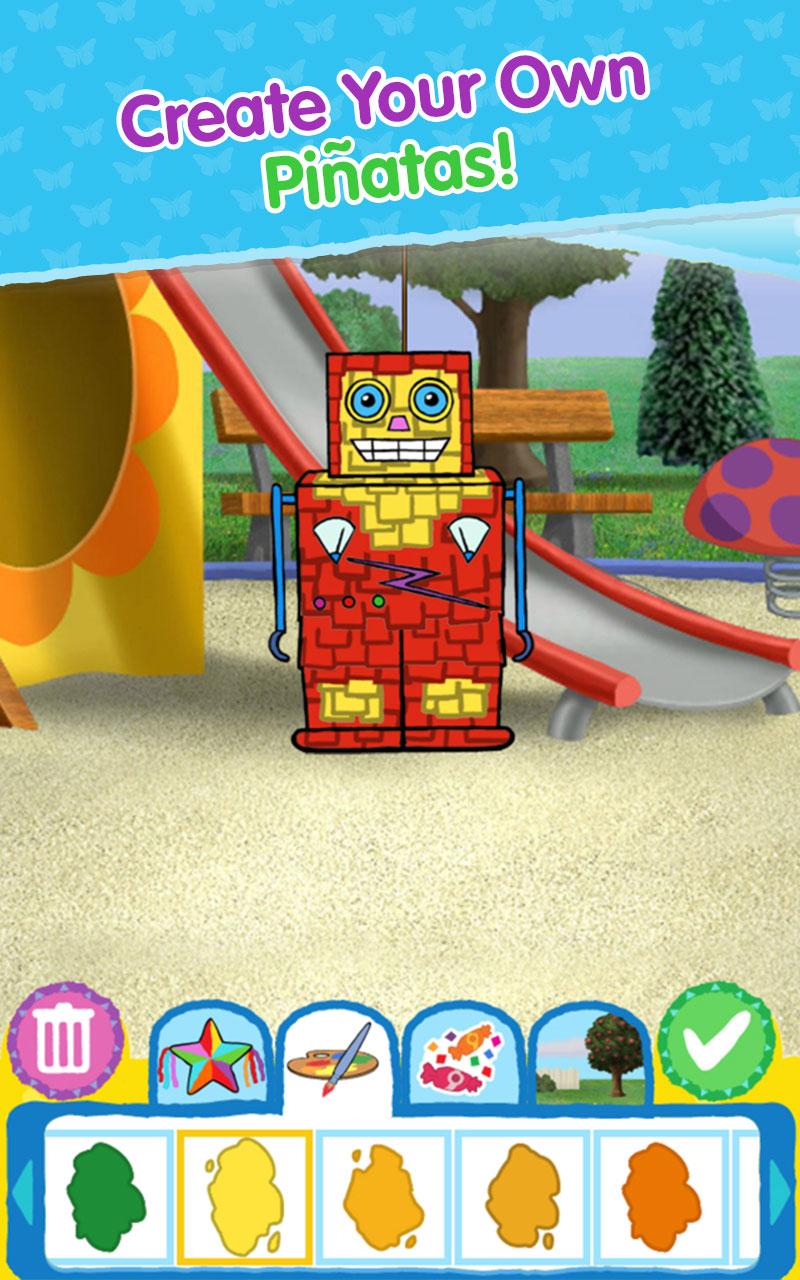
Task: Confirm the piñata with the green checkmark
Action: coord(716,1041)
